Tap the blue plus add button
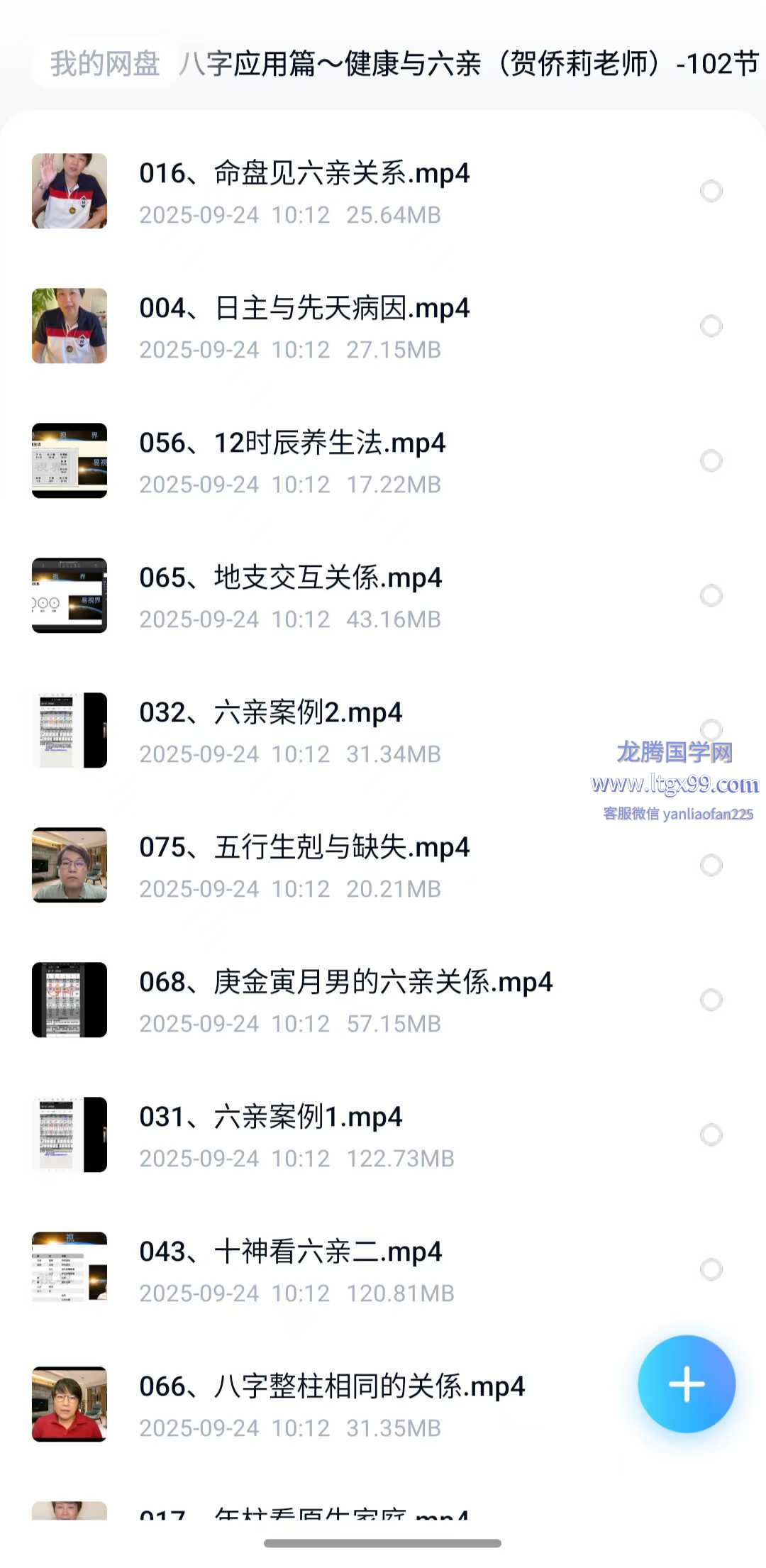Screen dimensions: 766x1568 (x=686, y=1384)
